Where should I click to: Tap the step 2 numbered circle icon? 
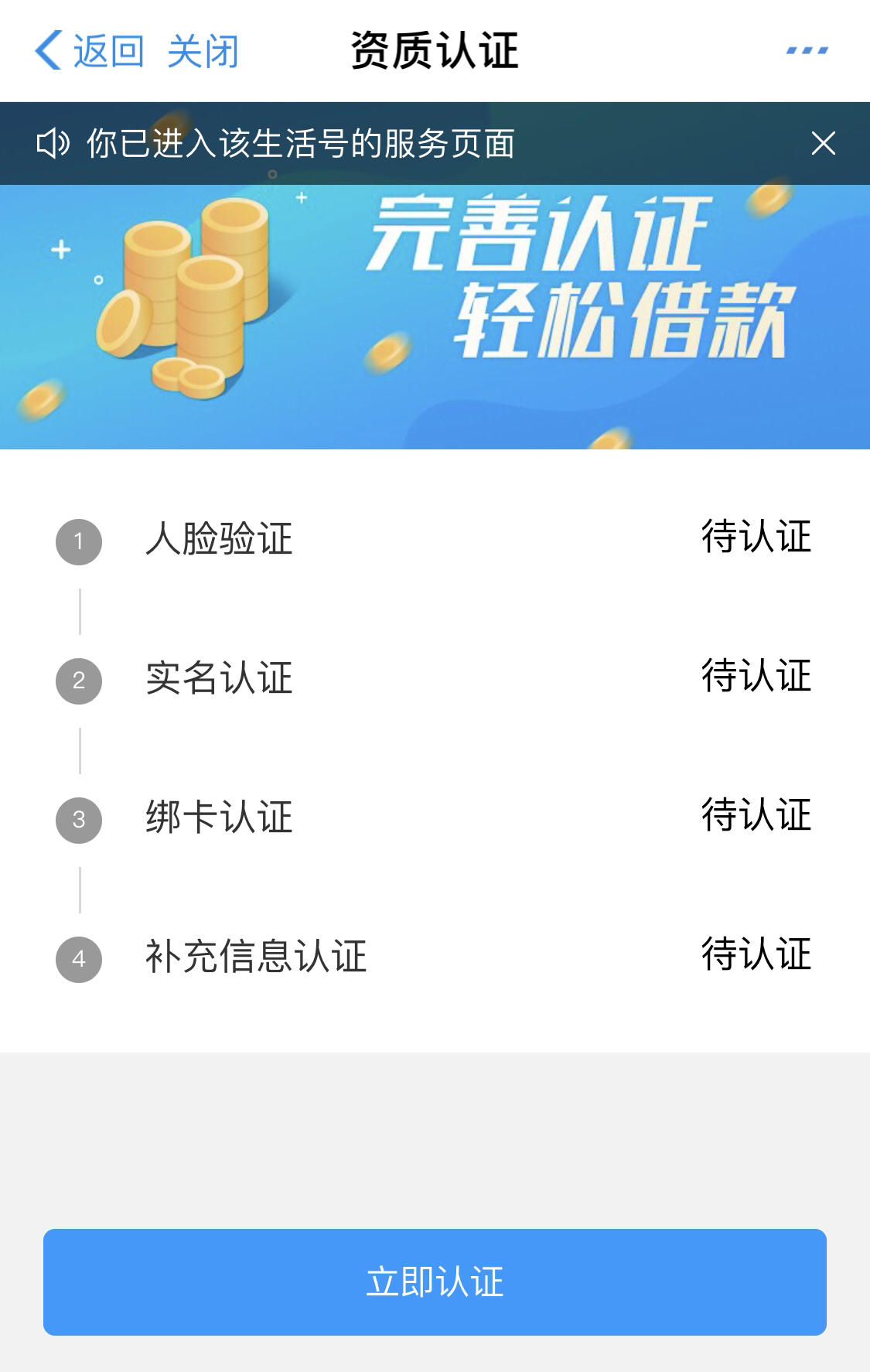(x=80, y=681)
